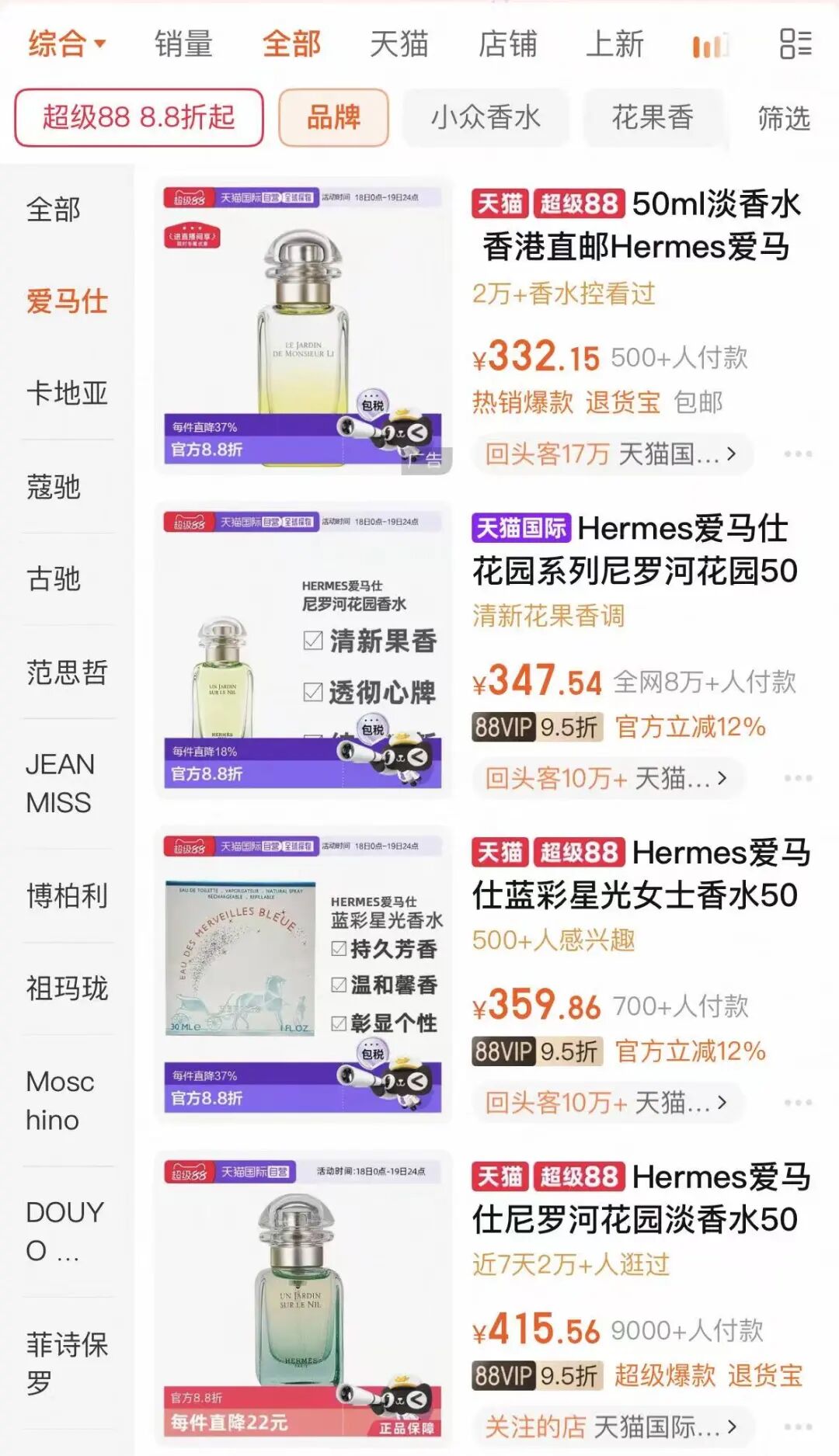Show 全部 brands in the sidebar
The image size is (839, 1456).
[54, 209]
